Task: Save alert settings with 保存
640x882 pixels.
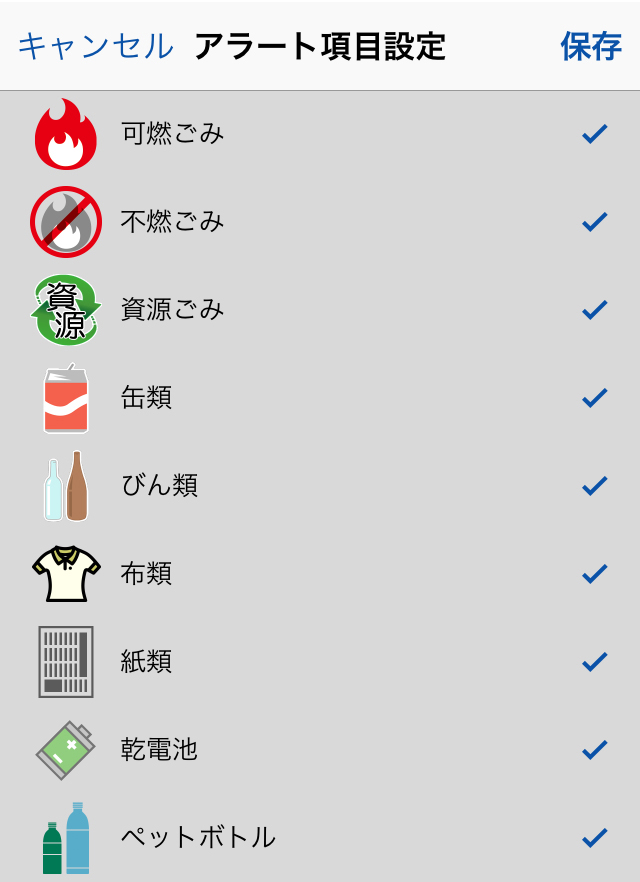Action: 590,46
